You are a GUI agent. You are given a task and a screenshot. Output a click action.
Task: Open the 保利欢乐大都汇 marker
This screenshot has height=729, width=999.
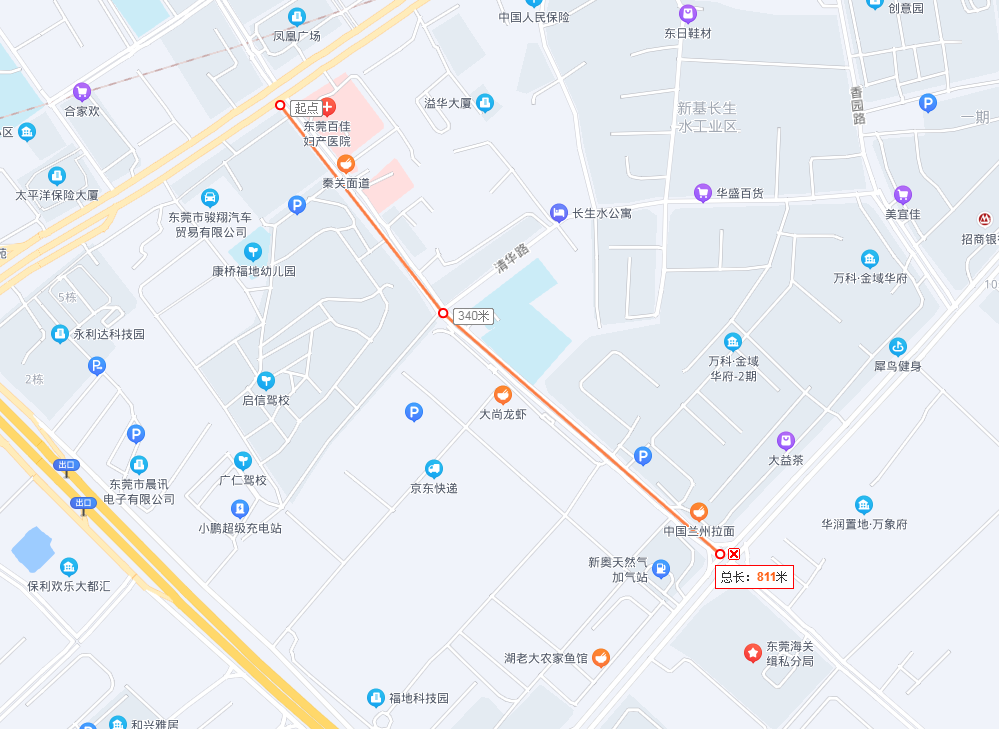pos(68,567)
